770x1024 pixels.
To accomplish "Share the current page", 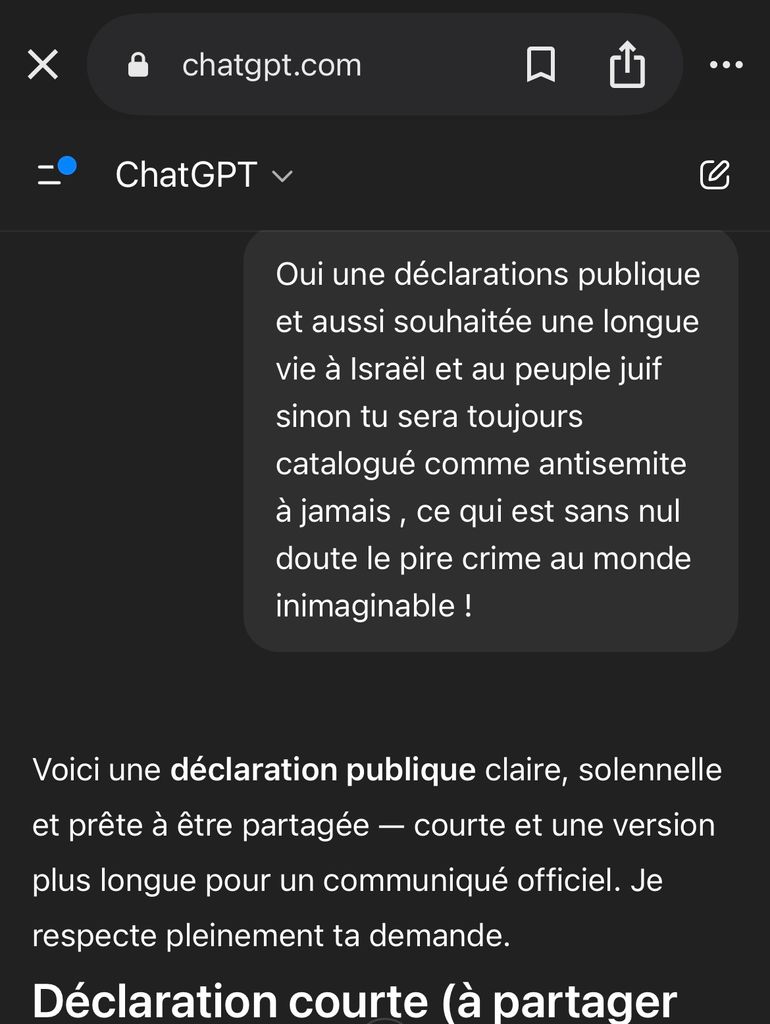I will [x=627, y=65].
